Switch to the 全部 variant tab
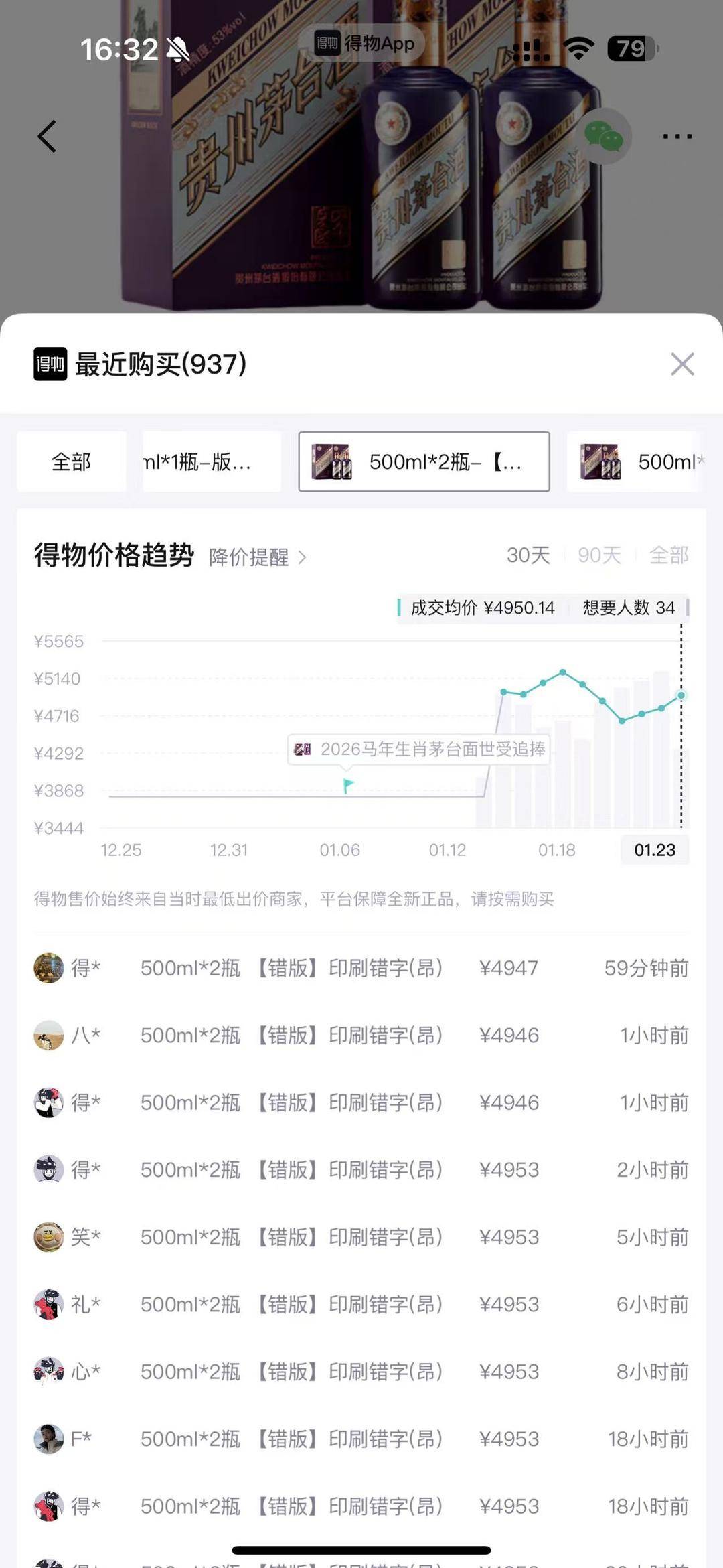The height and width of the screenshot is (1568, 723). pos(71,461)
